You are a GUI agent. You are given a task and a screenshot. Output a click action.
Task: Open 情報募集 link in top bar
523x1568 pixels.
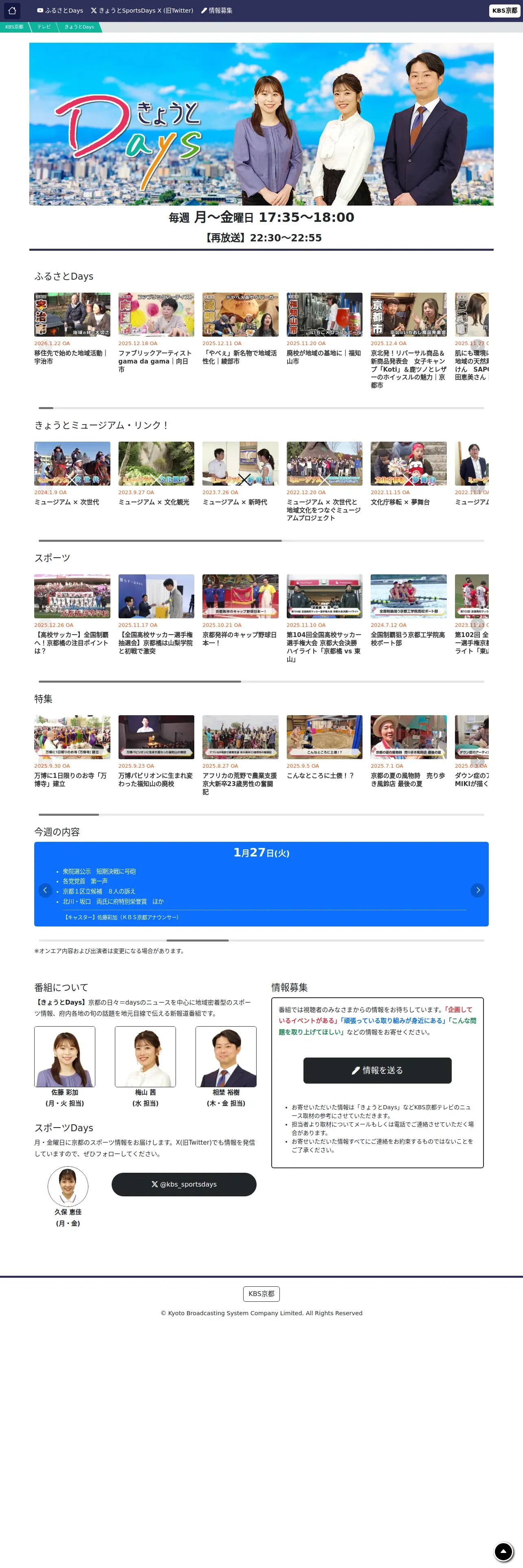click(217, 10)
